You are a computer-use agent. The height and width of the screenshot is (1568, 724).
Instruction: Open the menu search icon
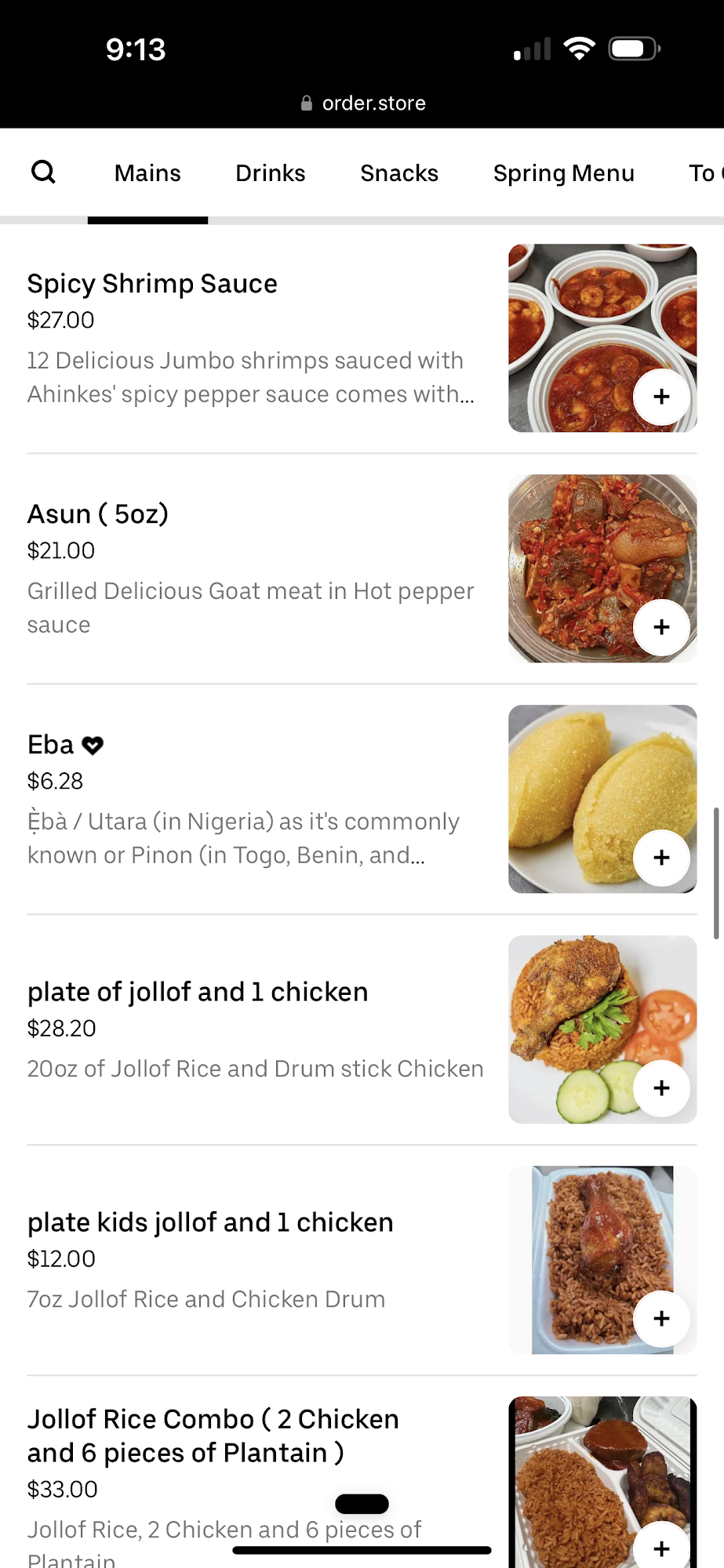coord(43,172)
